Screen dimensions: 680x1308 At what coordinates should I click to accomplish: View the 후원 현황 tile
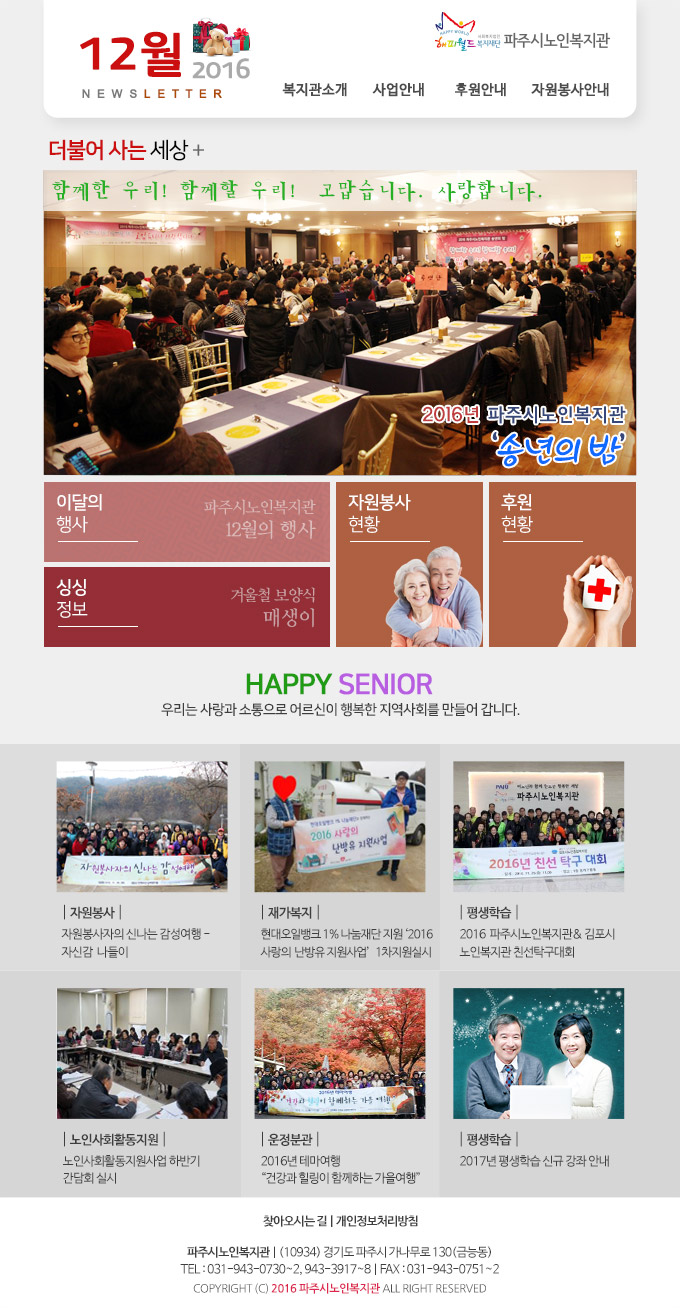pos(562,564)
